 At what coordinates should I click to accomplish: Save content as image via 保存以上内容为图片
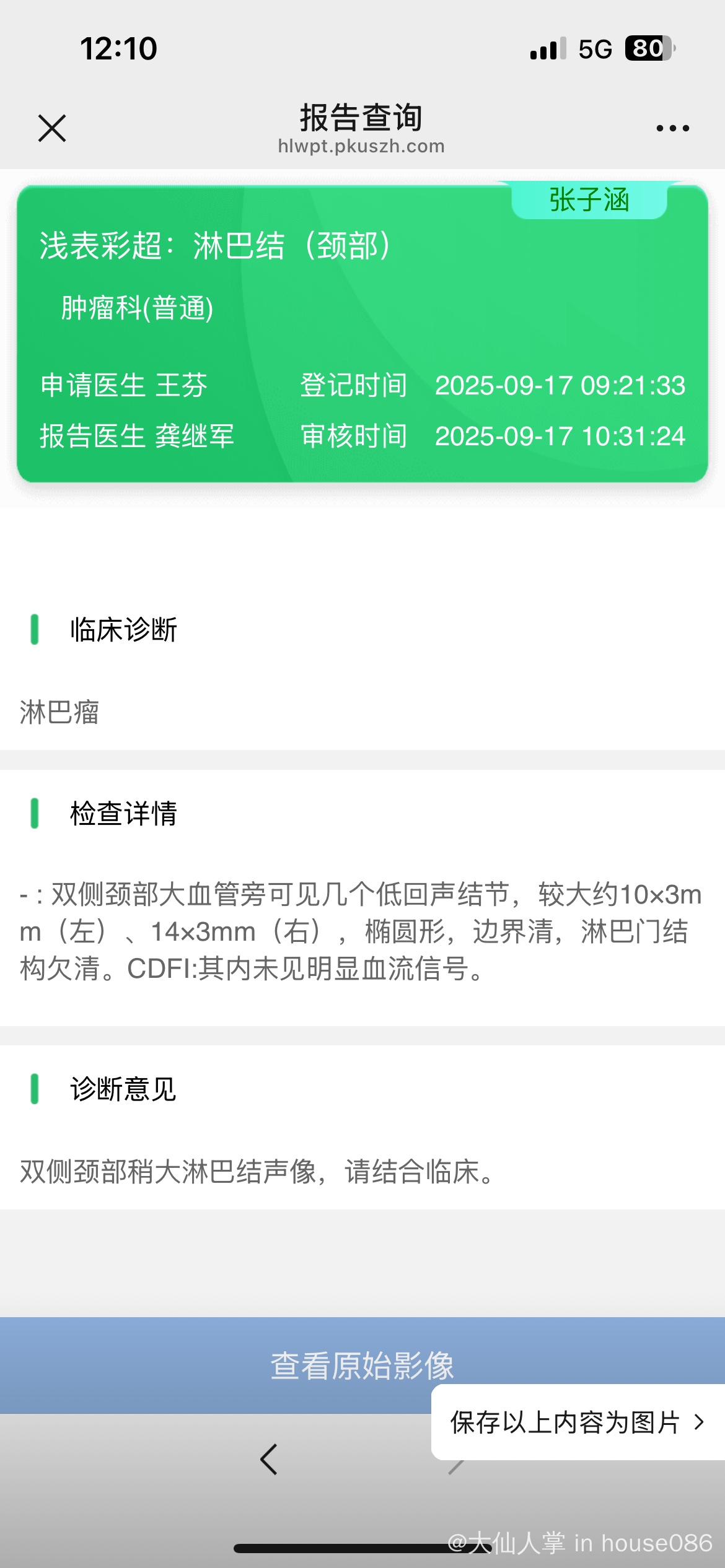tap(577, 1422)
